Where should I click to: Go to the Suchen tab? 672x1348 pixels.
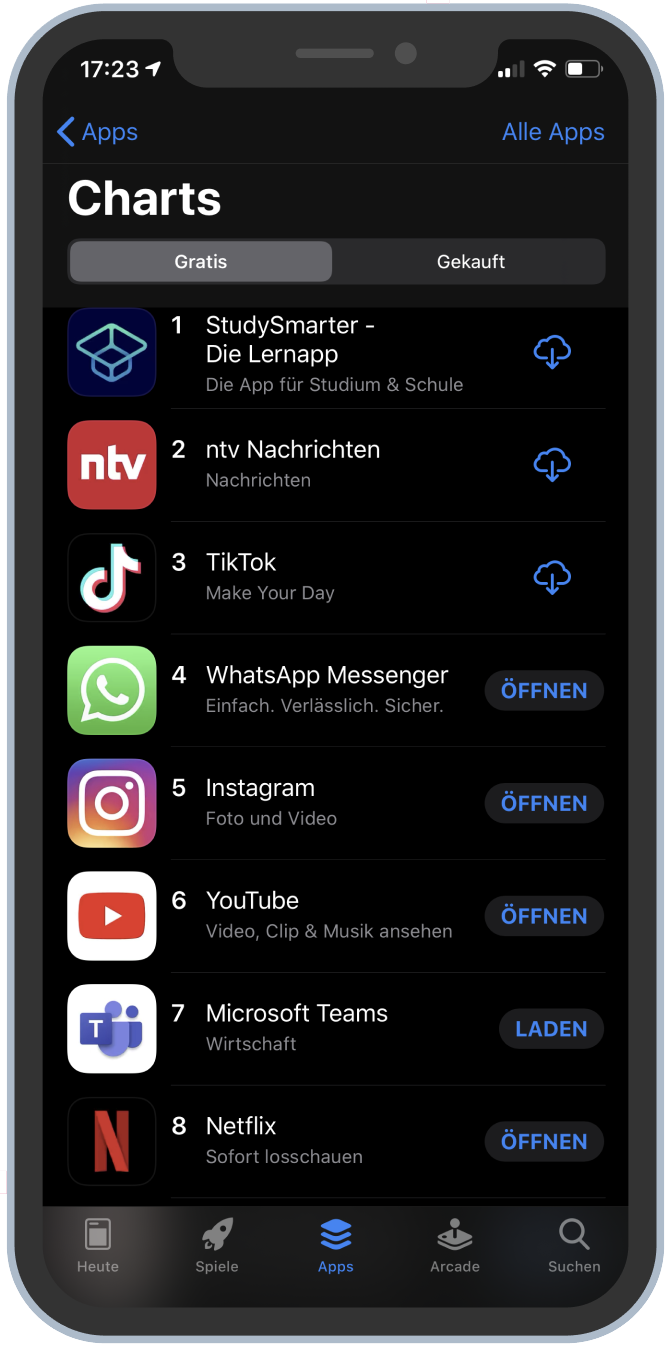[x=574, y=1246]
